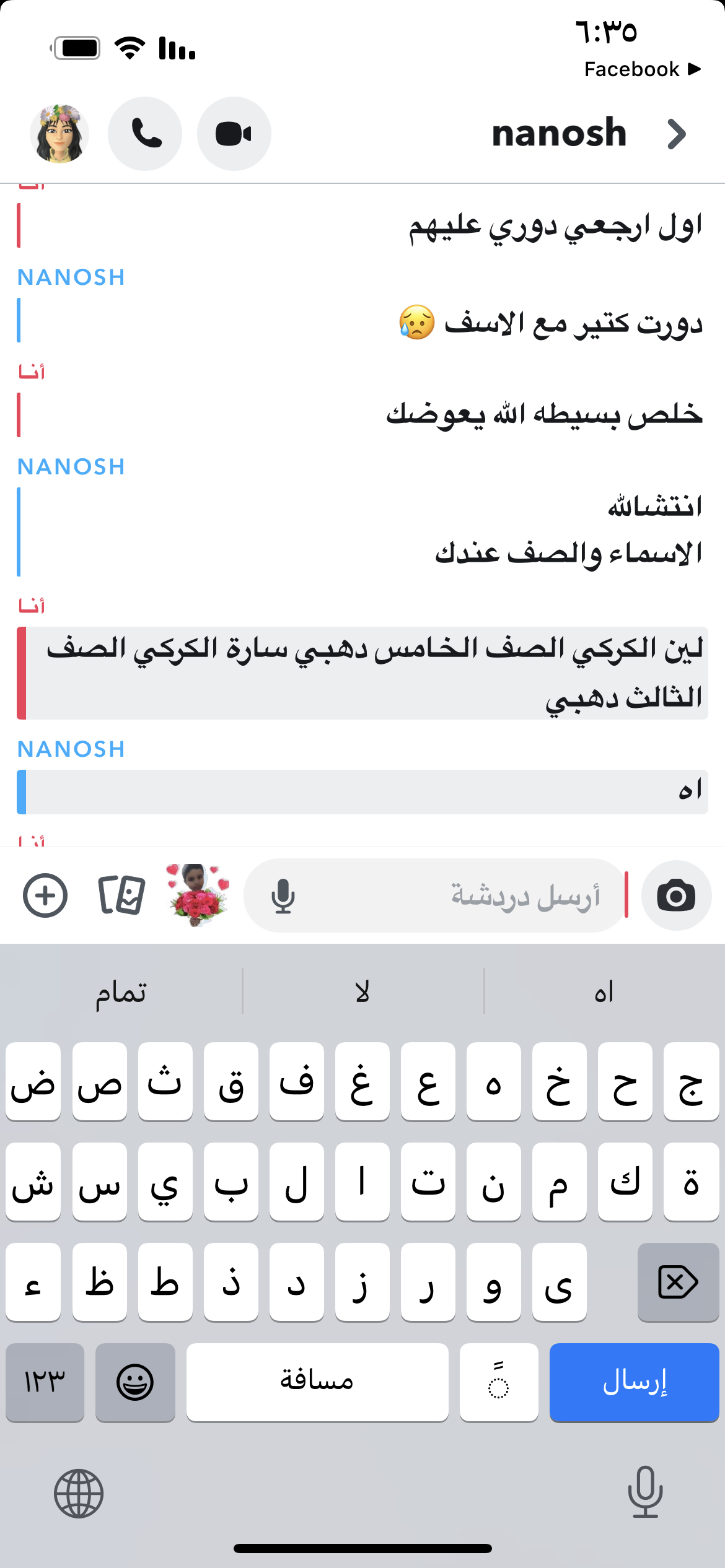Hit the keyboard backspace key
Viewport: 725px width, 1568px height.
pos(678,1282)
